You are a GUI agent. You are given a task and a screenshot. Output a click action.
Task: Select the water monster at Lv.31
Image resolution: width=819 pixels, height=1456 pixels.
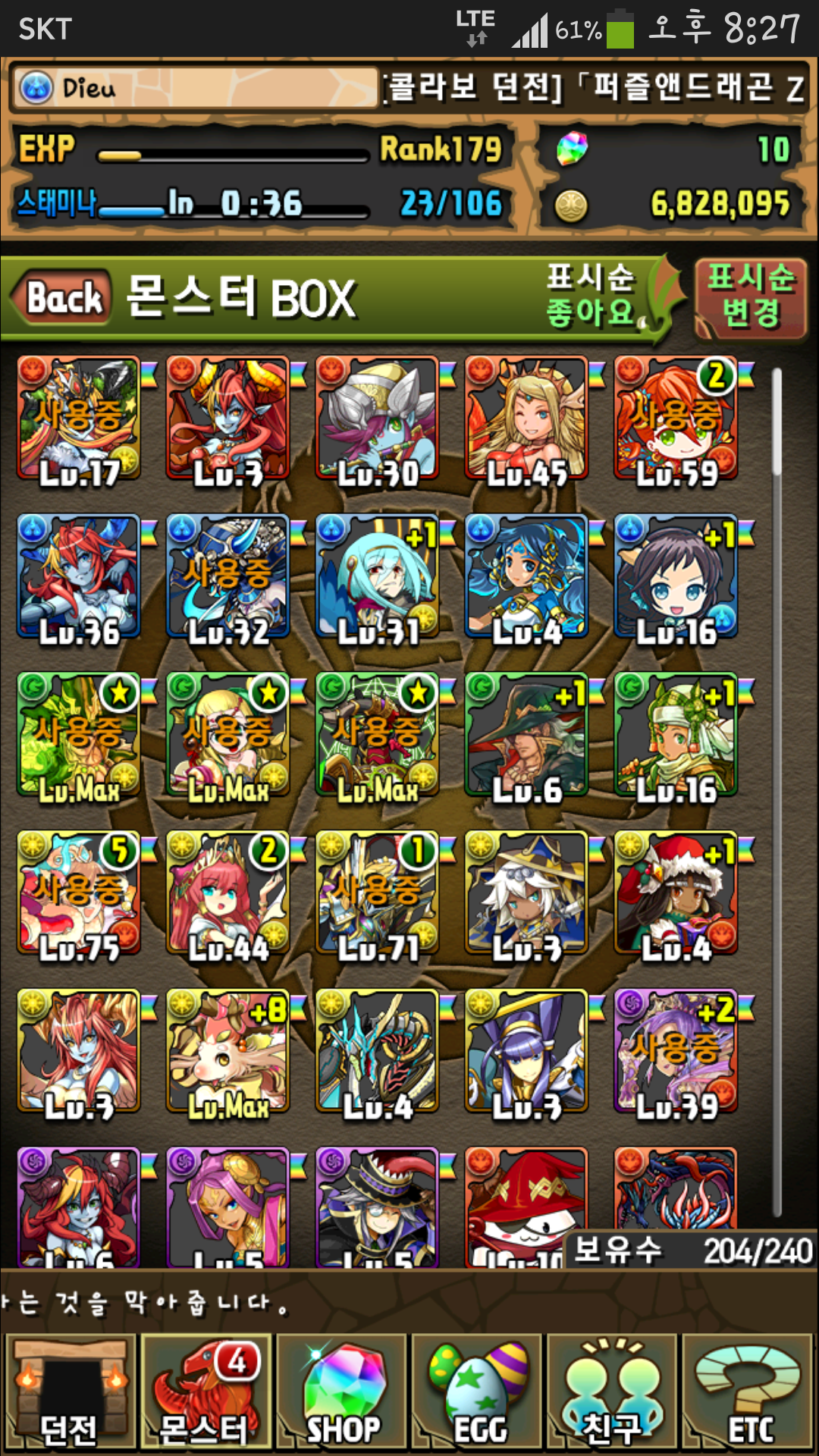point(377,577)
